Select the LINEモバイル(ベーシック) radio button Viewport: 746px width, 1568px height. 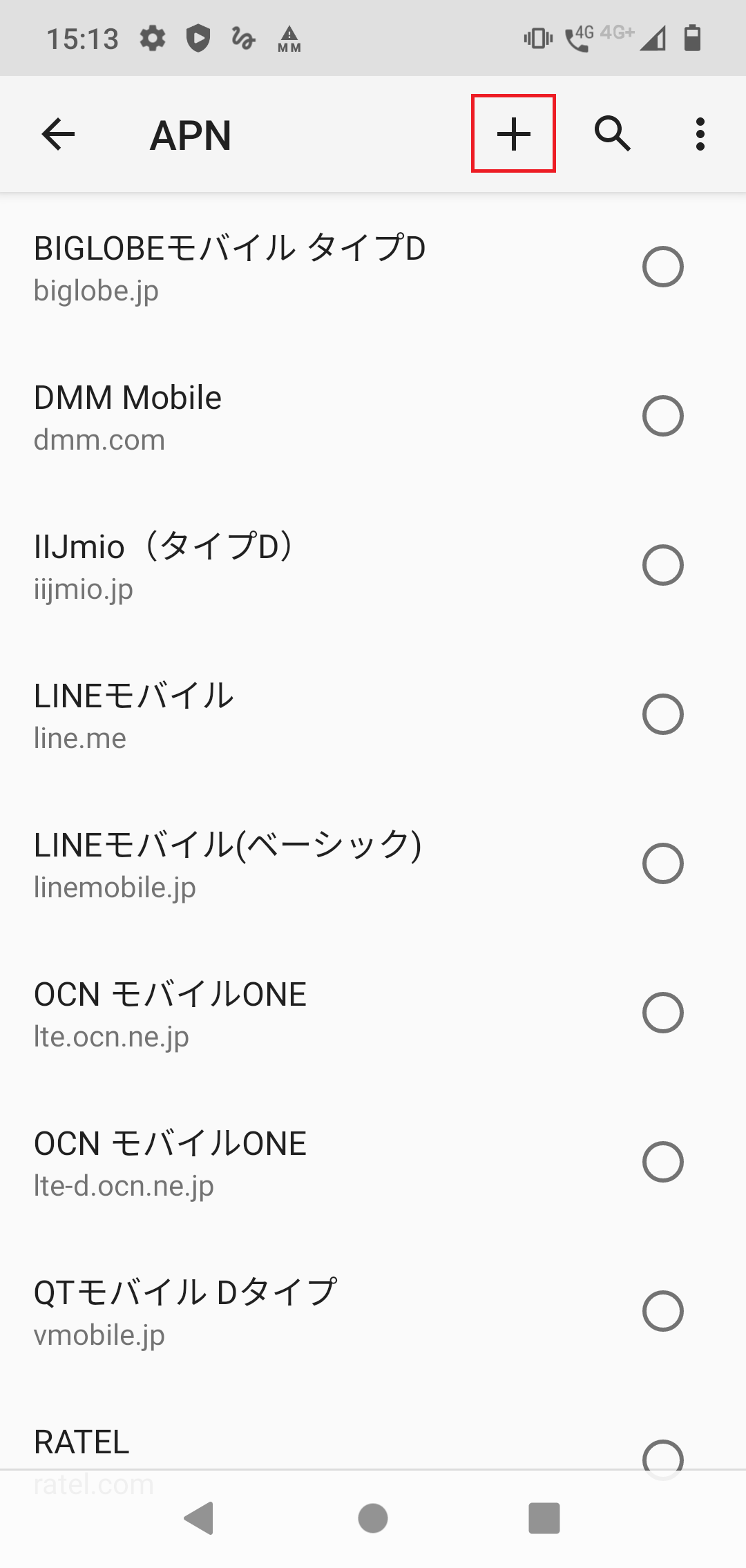(x=663, y=863)
